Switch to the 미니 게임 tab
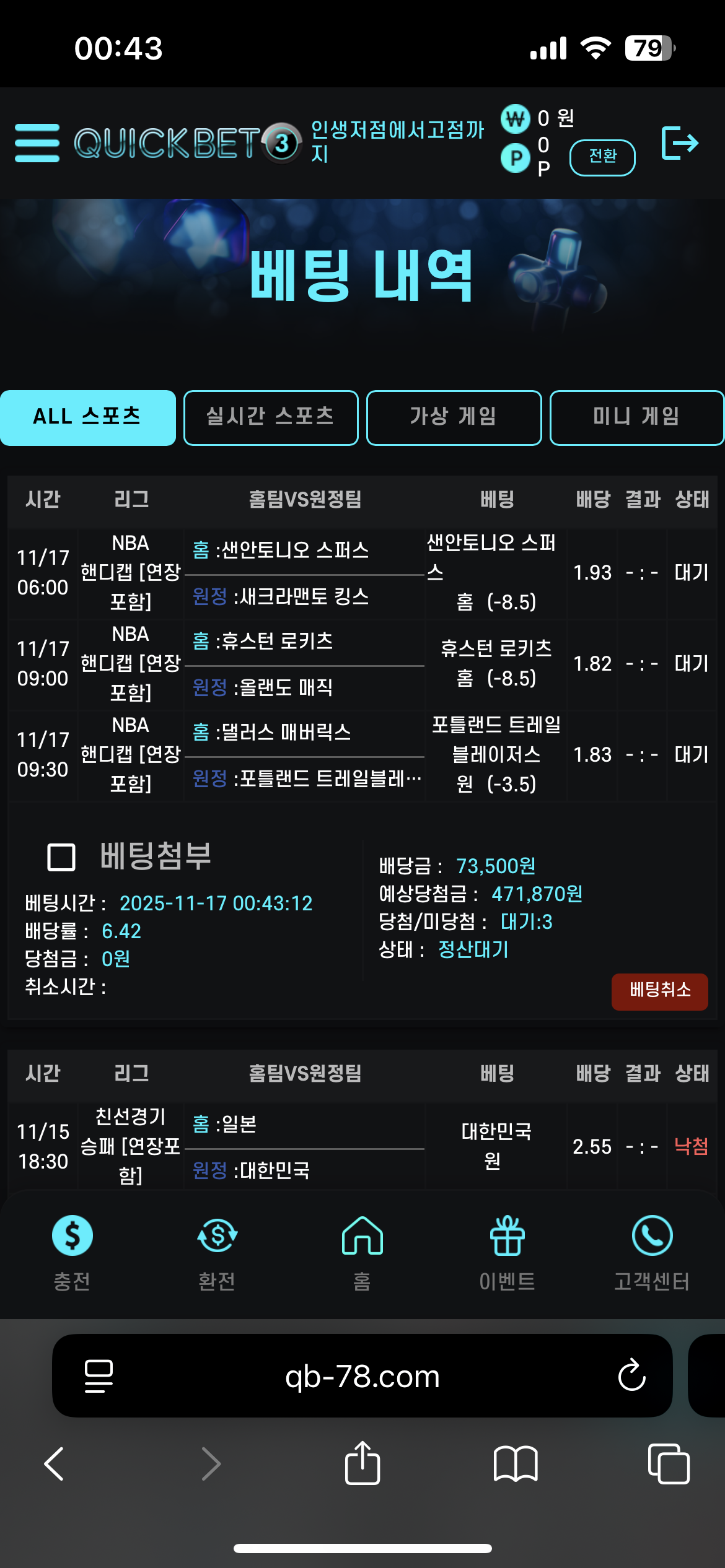The image size is (725, 1568). pos(636,417)
